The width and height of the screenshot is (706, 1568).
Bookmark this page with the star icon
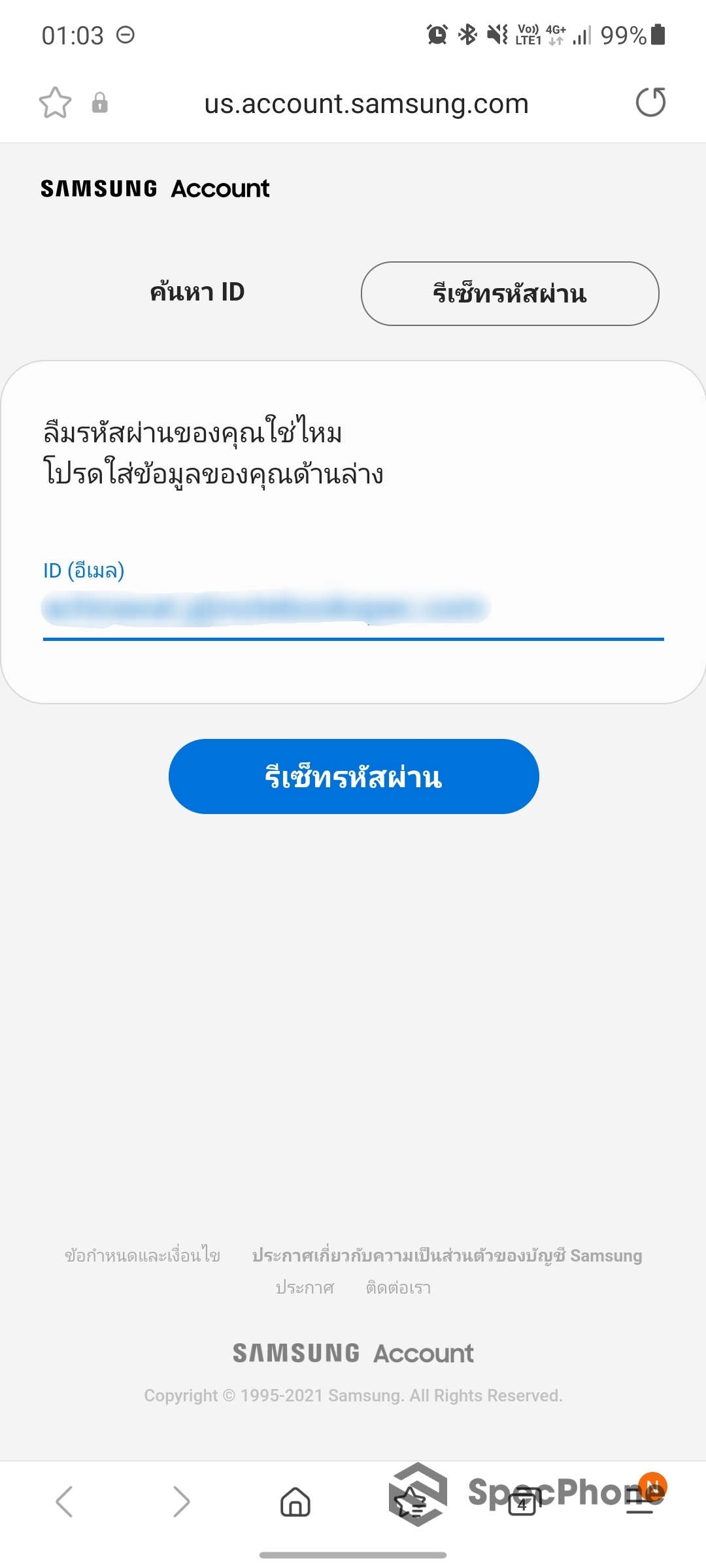click(56, 103)
